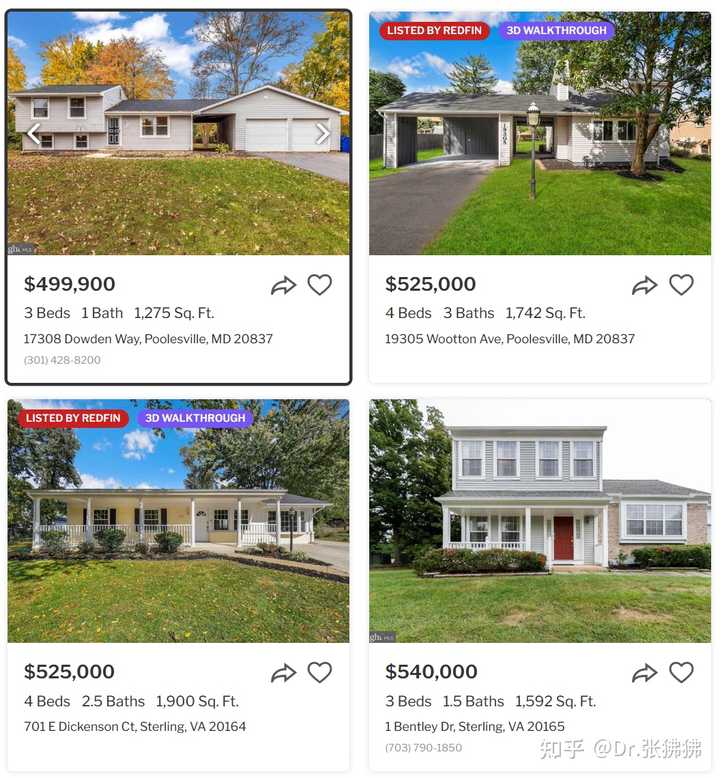View the 1 Bentley Dr listing
The width and height of the screenshot is (720, 778).
coord(474,727)
